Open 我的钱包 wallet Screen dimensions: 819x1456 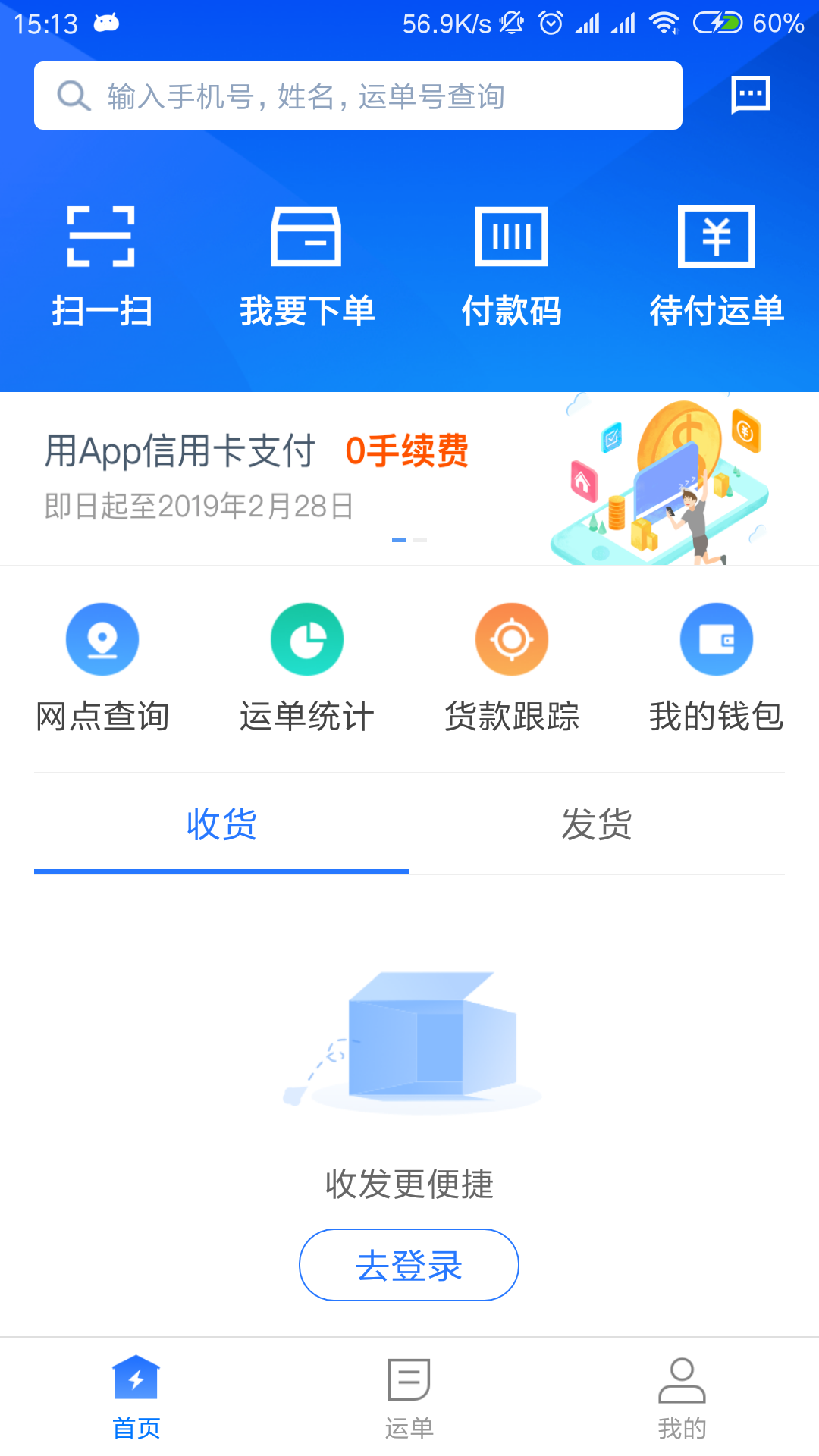tap(717, 666)
